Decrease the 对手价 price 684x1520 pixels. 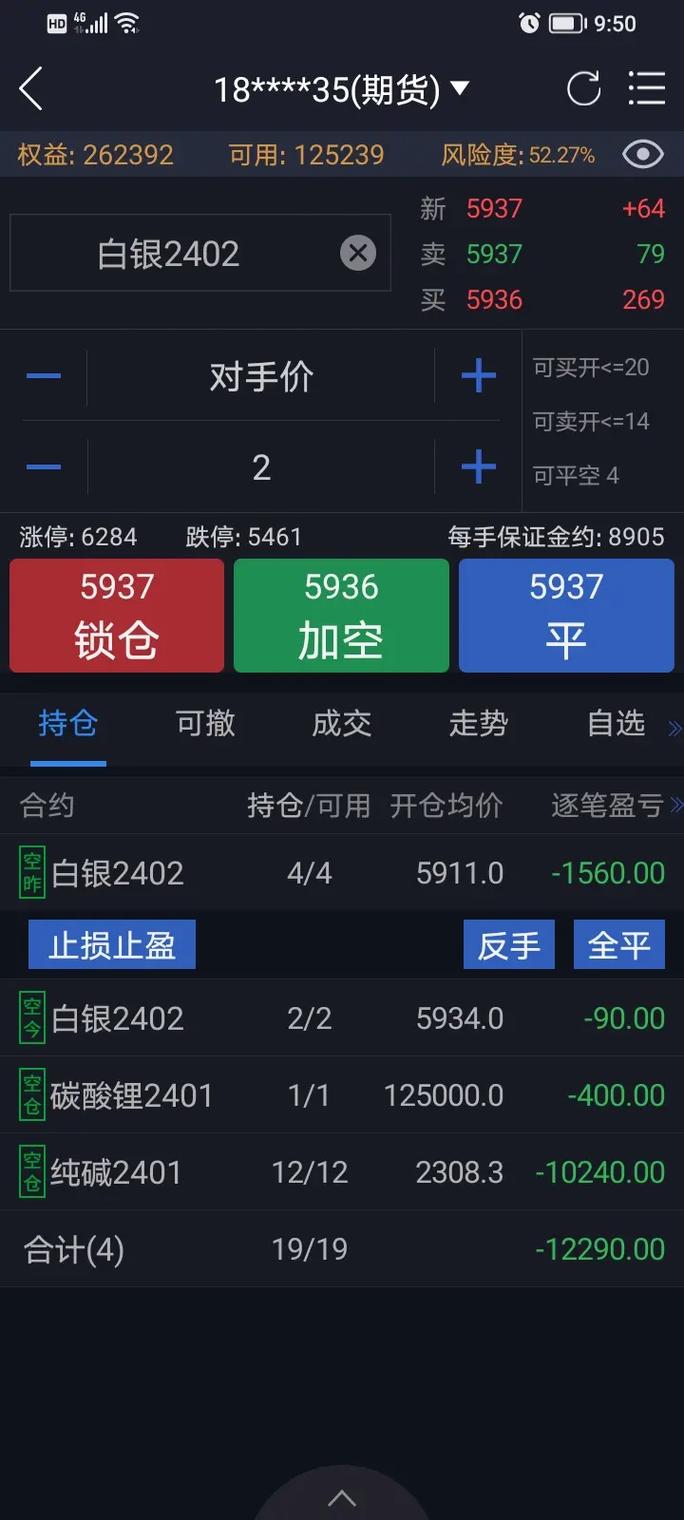coord(44,376)
